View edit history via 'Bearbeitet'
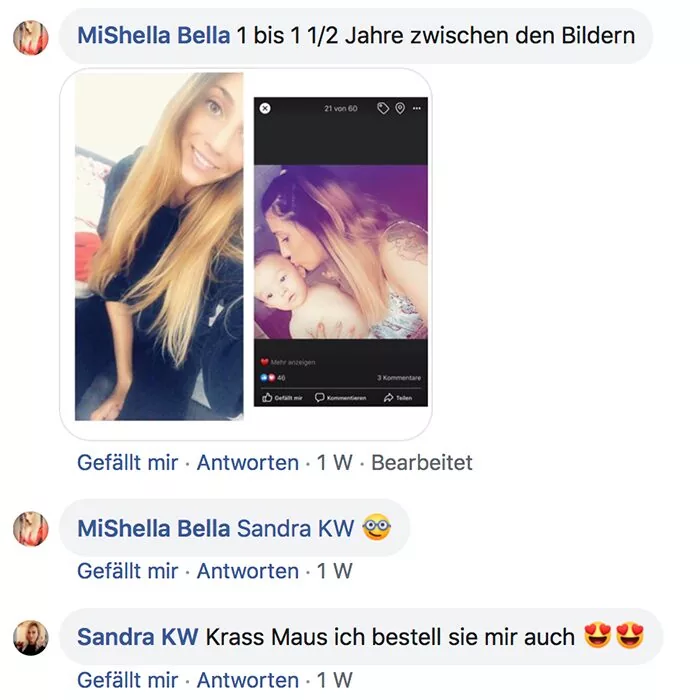The image size is (700, 700). coord(422,463)
